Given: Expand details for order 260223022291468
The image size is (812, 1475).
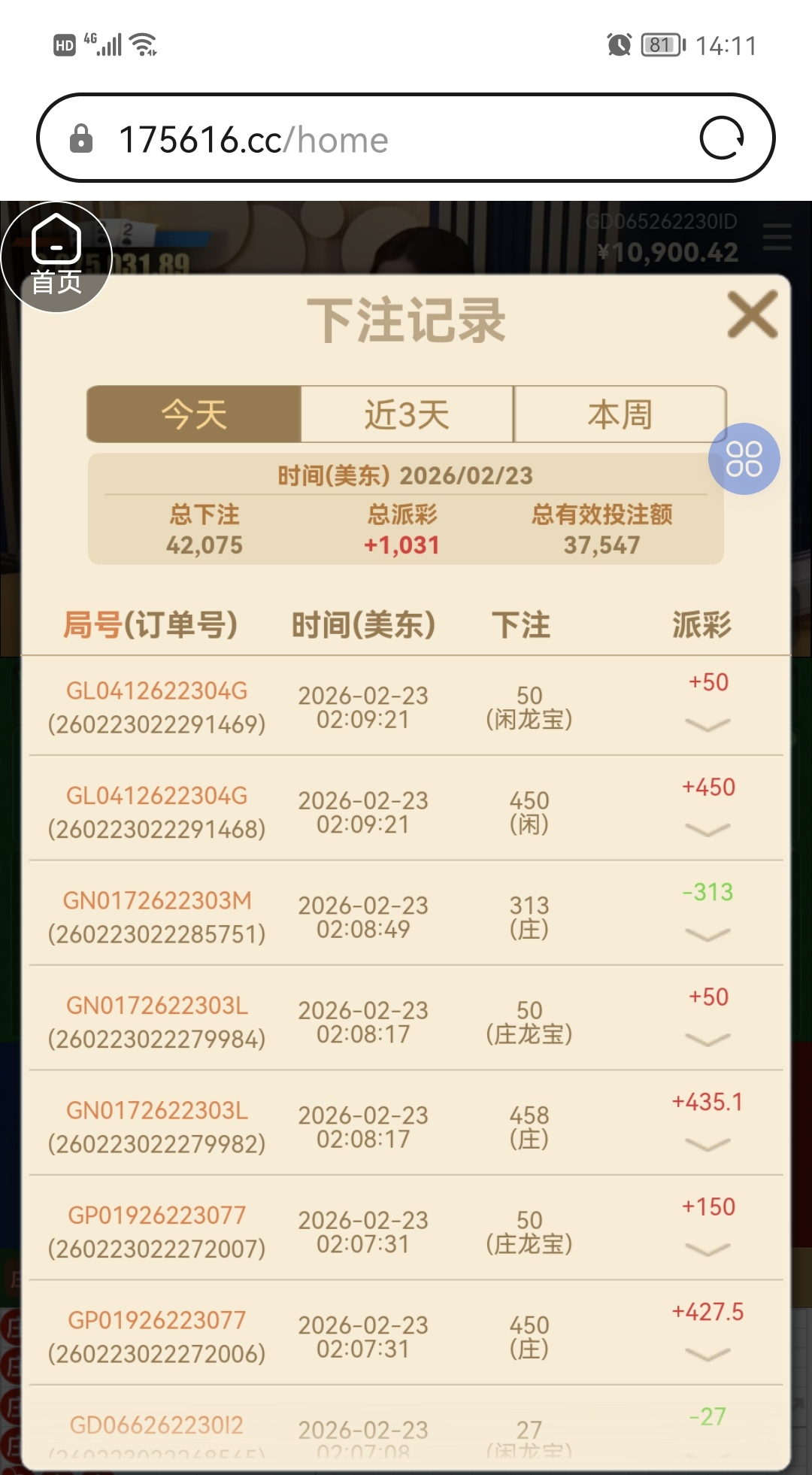Looking at the screenshot, I should click(x=707, y=830).
